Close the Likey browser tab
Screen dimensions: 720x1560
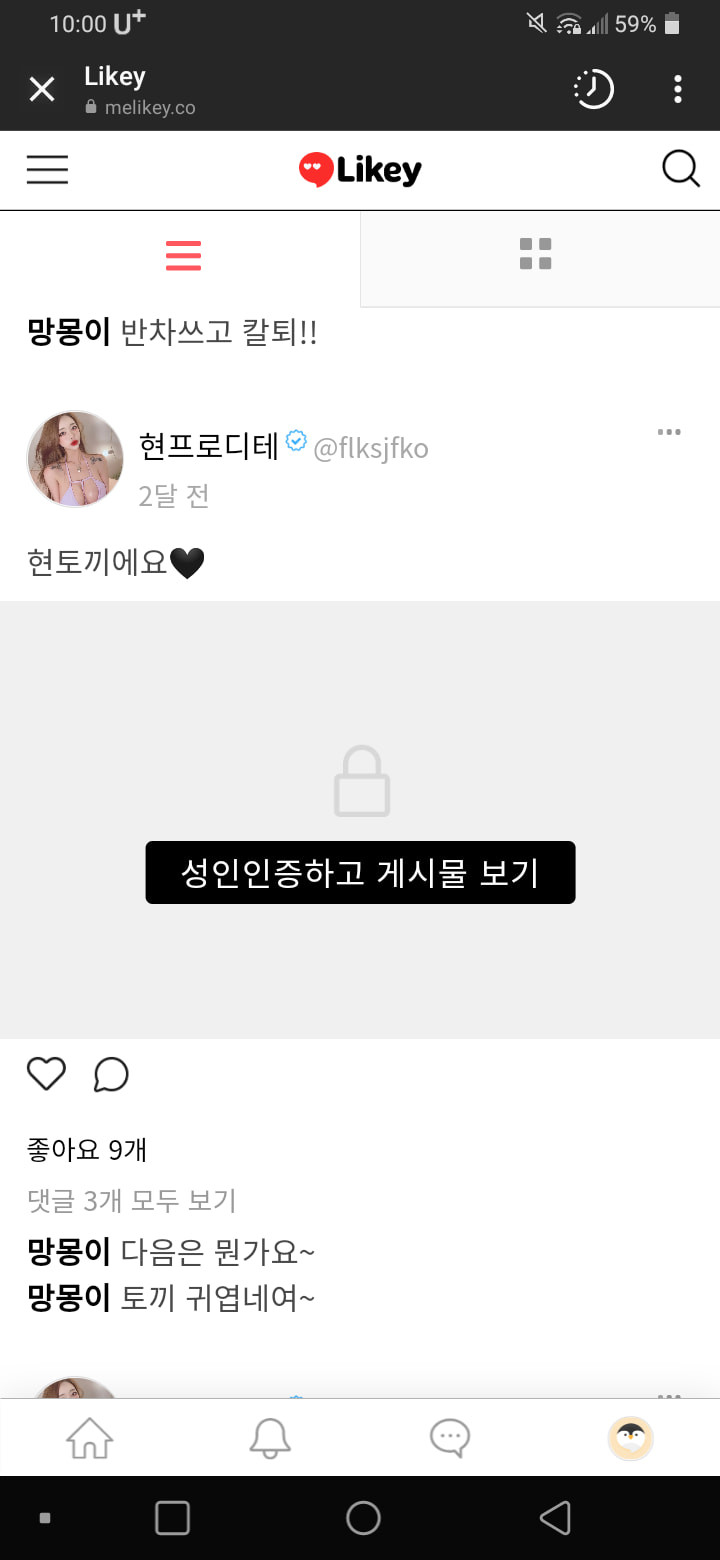[x=42, y=90]
